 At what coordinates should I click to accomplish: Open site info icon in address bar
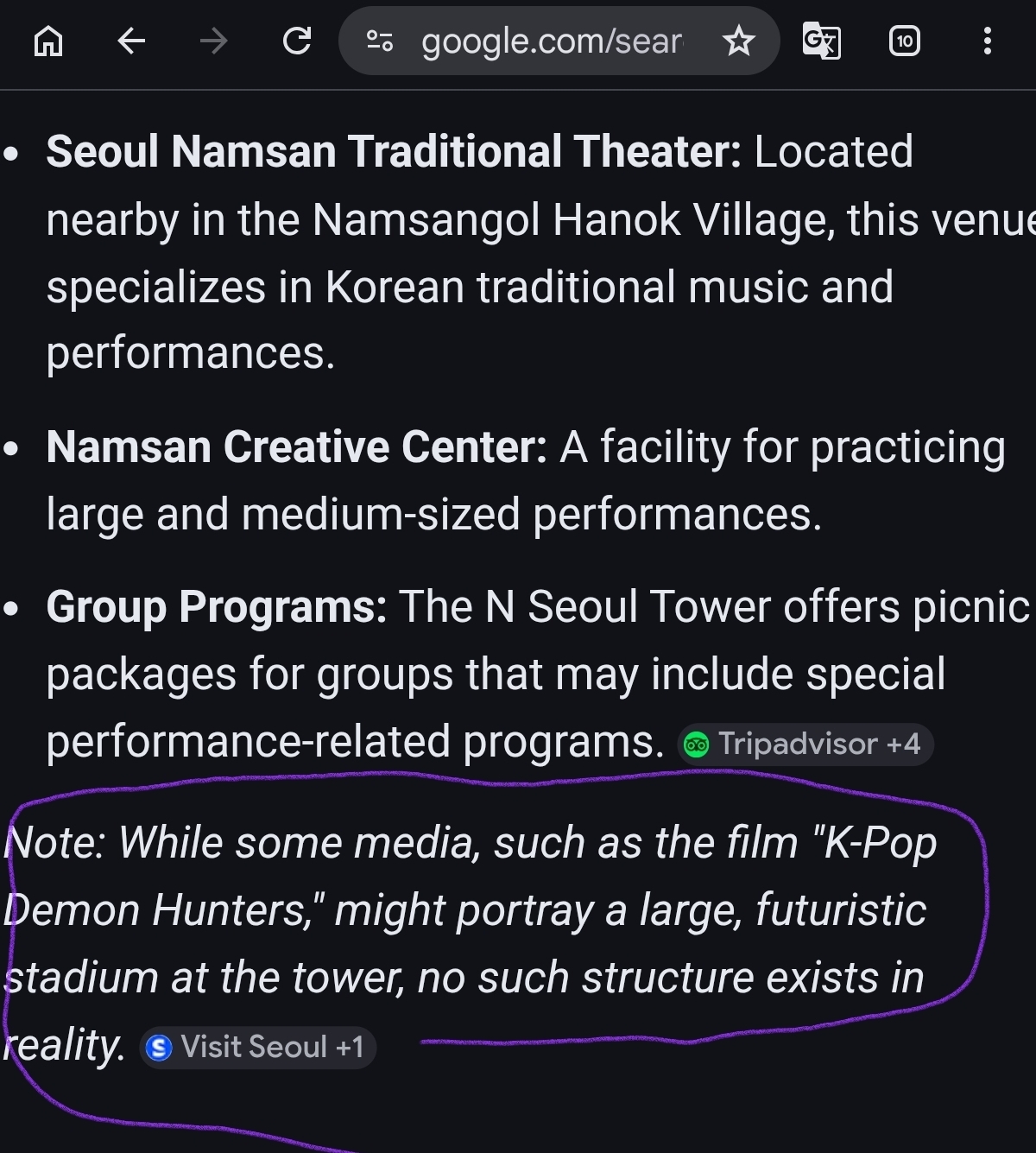coord(380,41)
